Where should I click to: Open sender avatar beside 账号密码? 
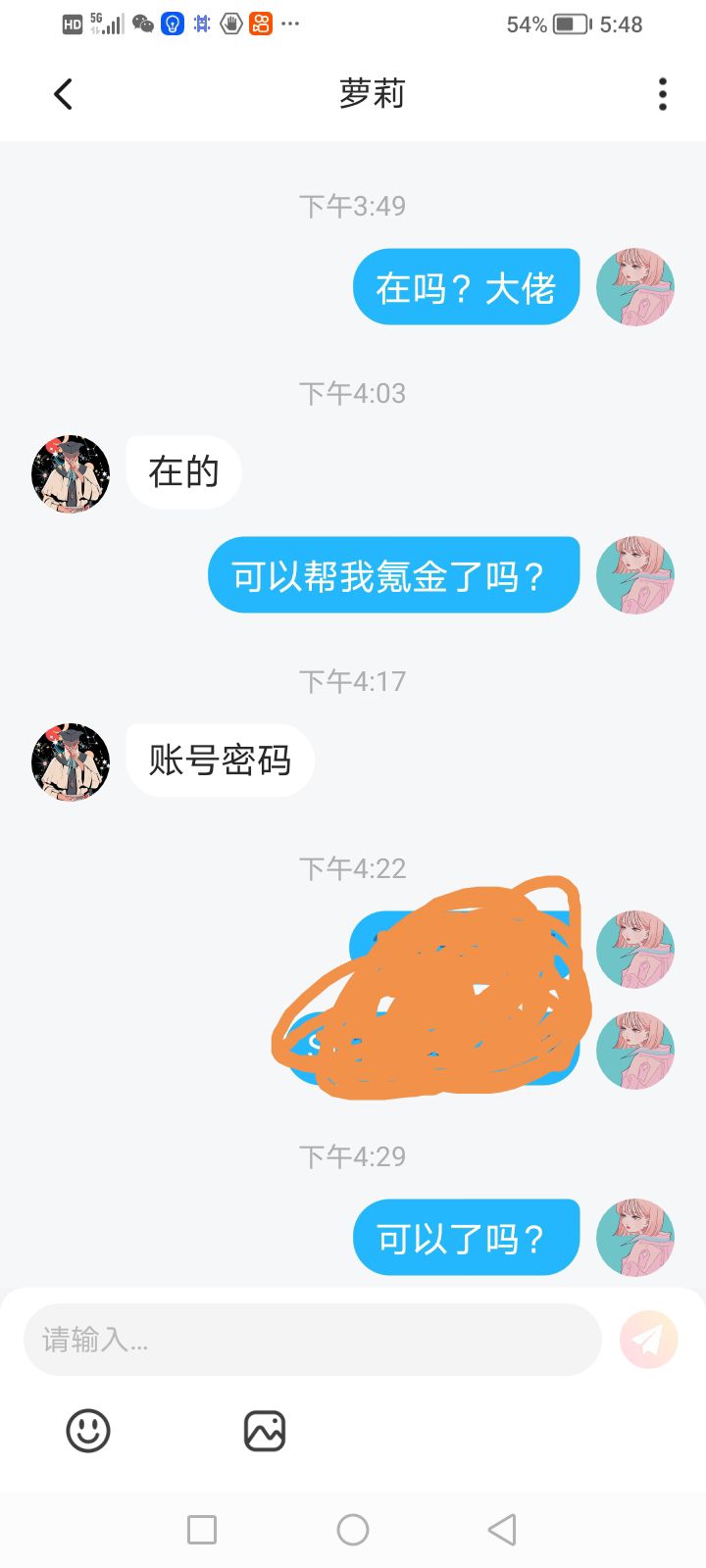[71, 762]
